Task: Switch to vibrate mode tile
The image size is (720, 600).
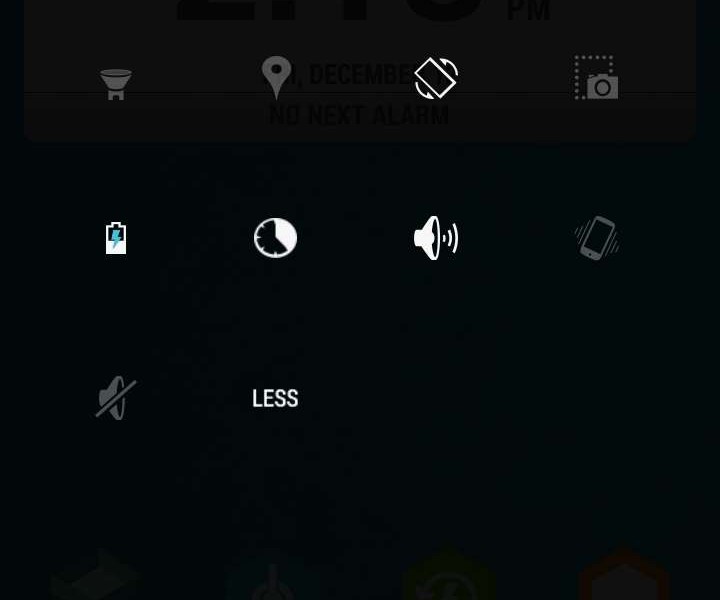Action: [596, 238]
